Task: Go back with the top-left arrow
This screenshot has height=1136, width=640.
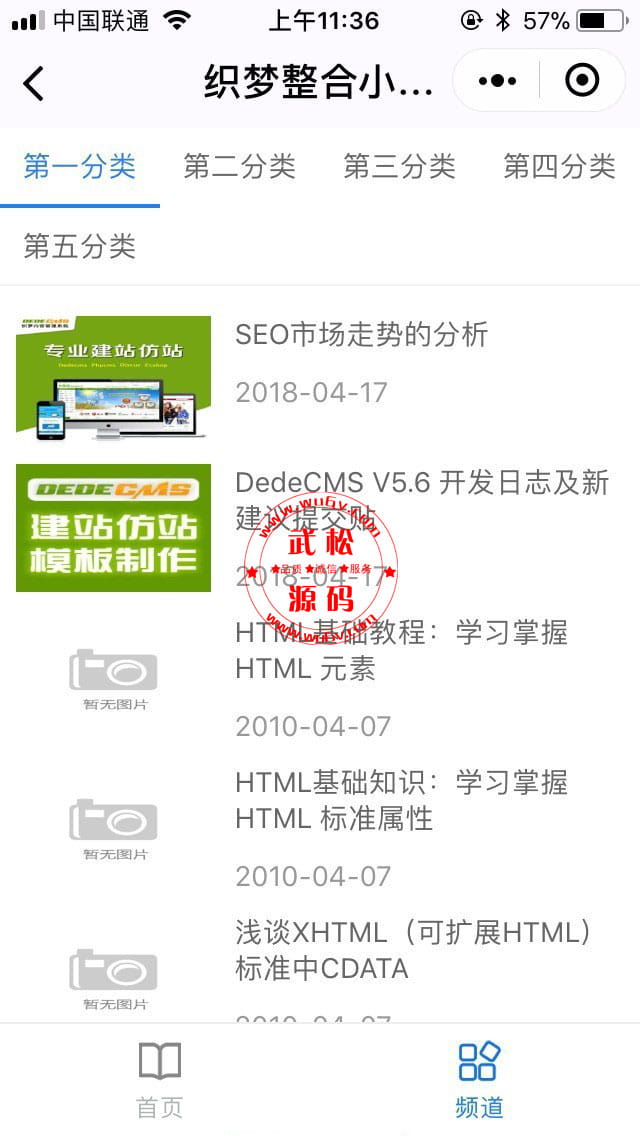Action: point(33,83)
